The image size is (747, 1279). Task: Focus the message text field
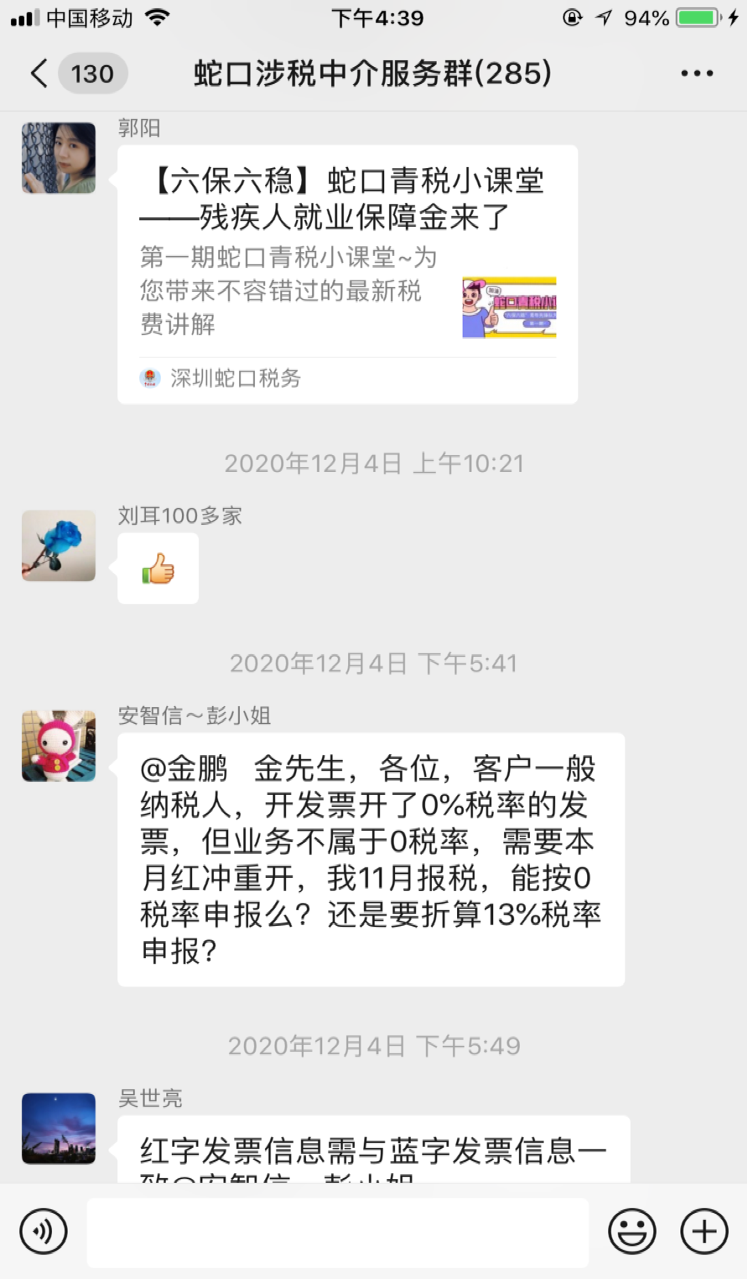point(337,1232)
